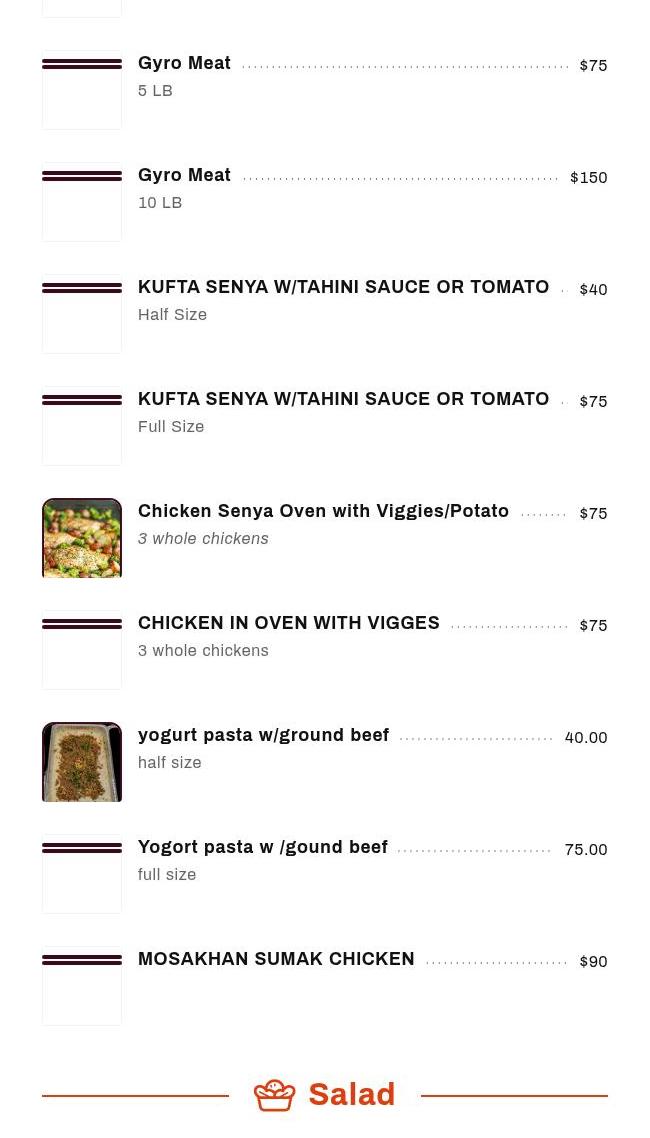This screenshot has width=650, height=1138.
Task: Select the CHICKEN IN OVEN WITH VIGGES item
Action: point(289,624)
